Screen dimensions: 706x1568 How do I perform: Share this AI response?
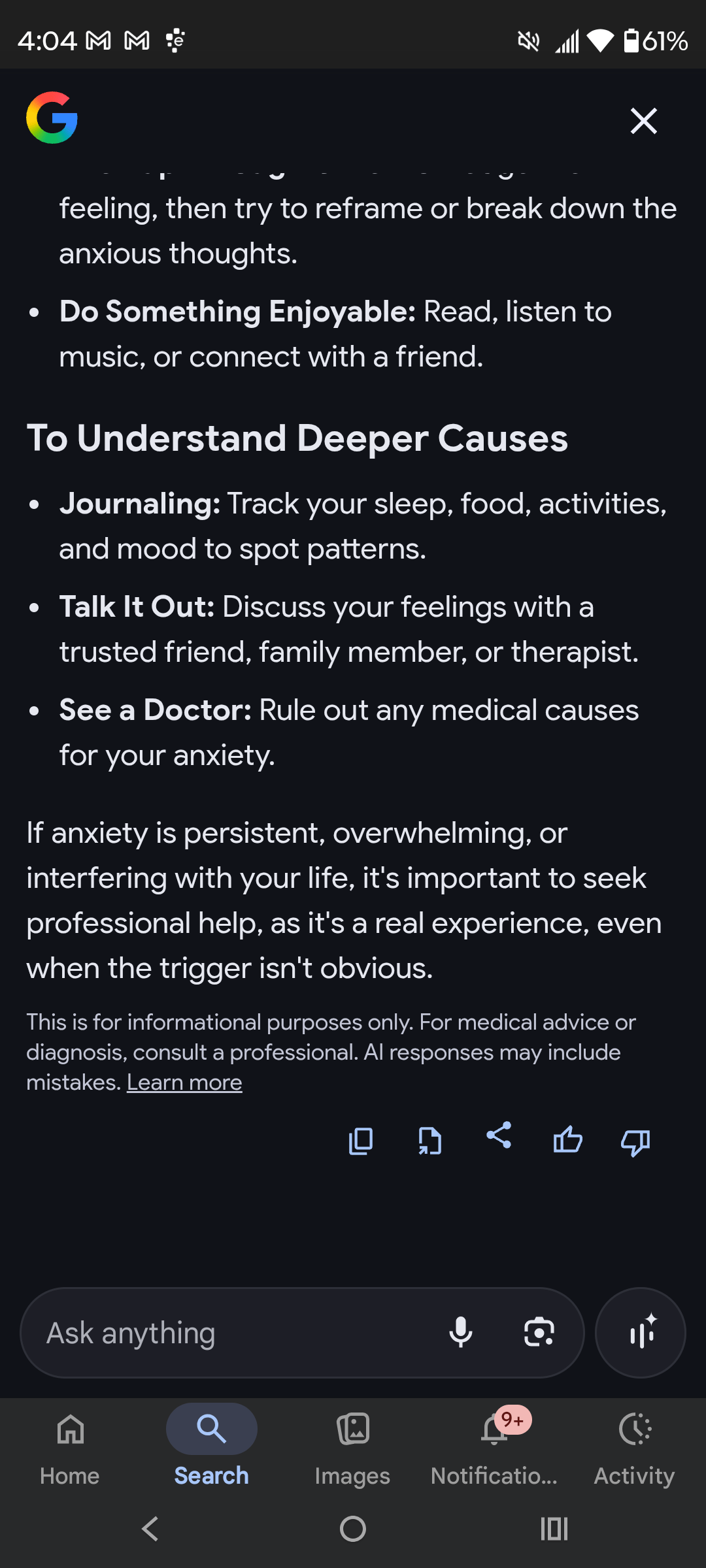(499, 1135)
